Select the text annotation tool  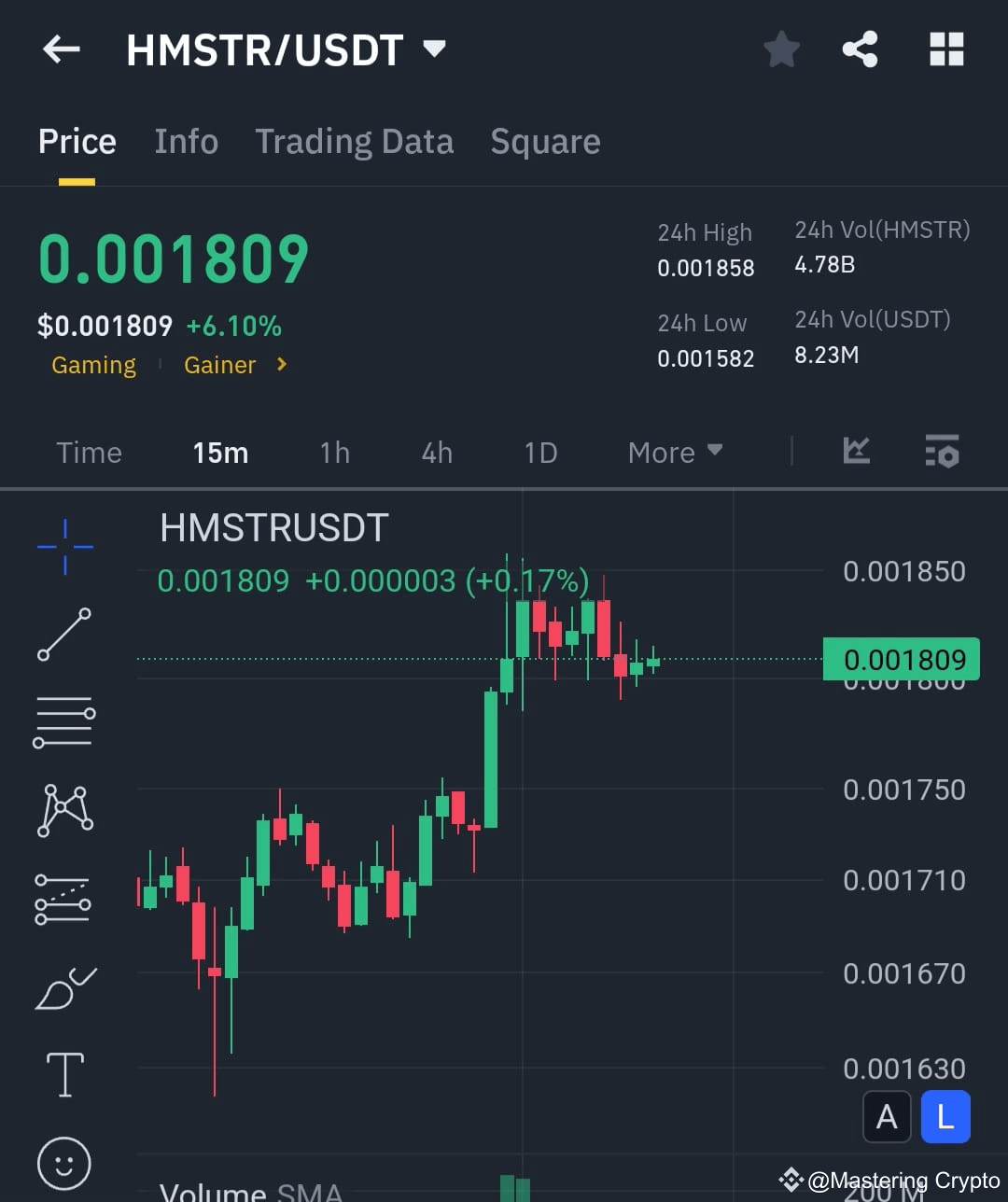[x=64, y=1073]
